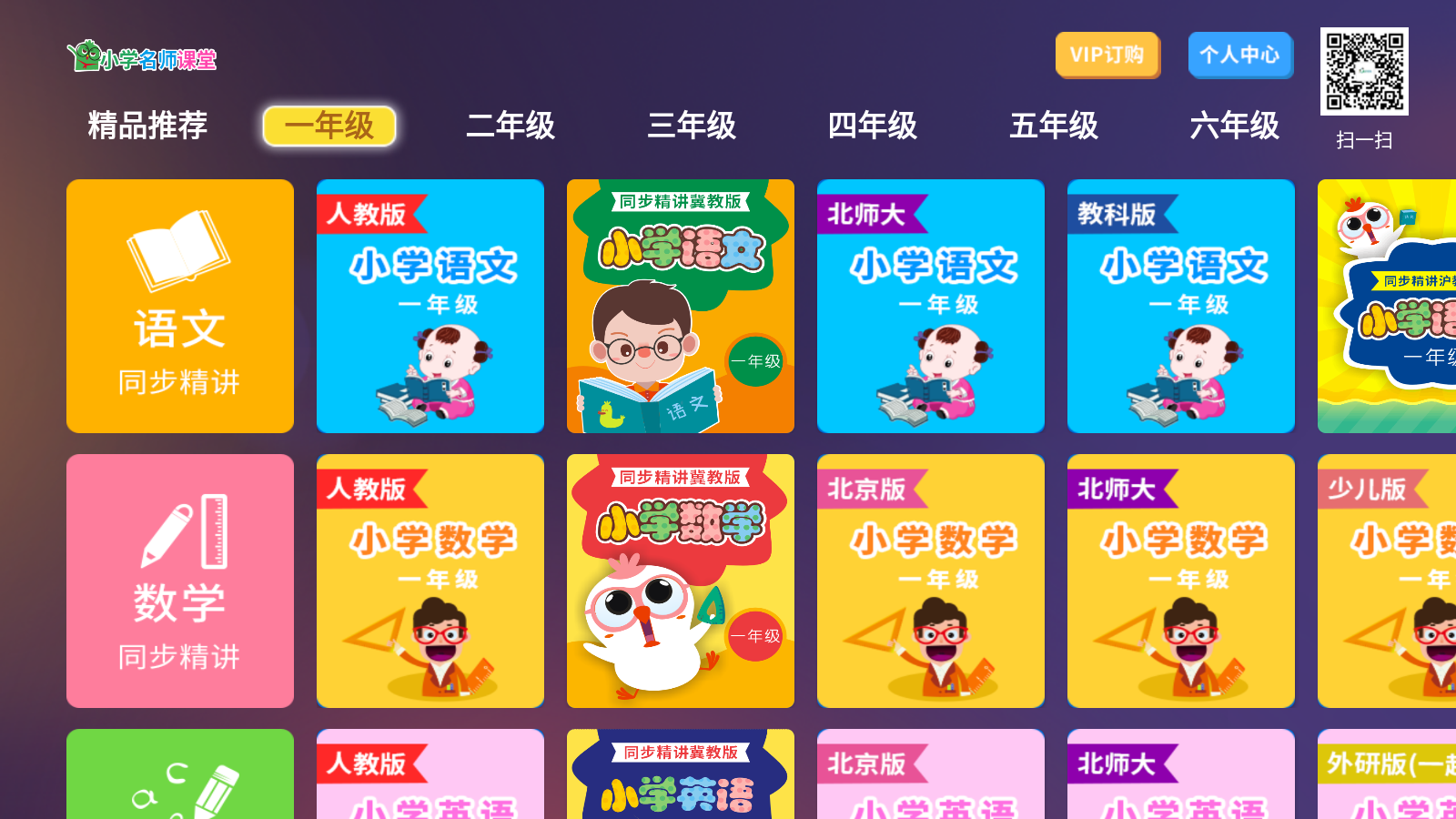Screen dimensions: 1456x819
Task: Open 个人中心 personal center
Action: 1239,55
